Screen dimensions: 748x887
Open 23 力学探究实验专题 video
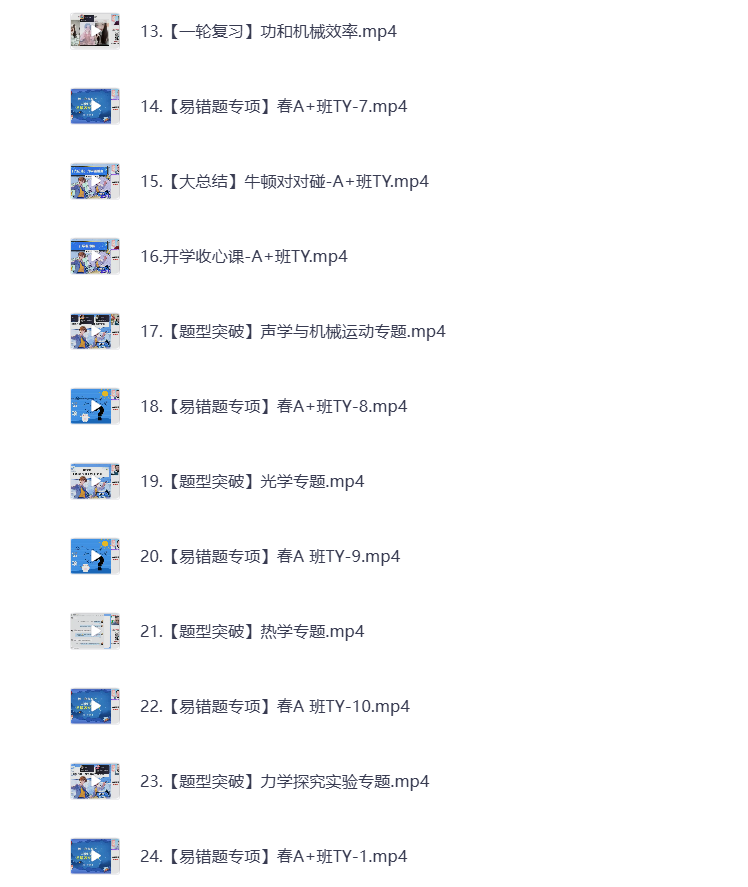point(284,781)
